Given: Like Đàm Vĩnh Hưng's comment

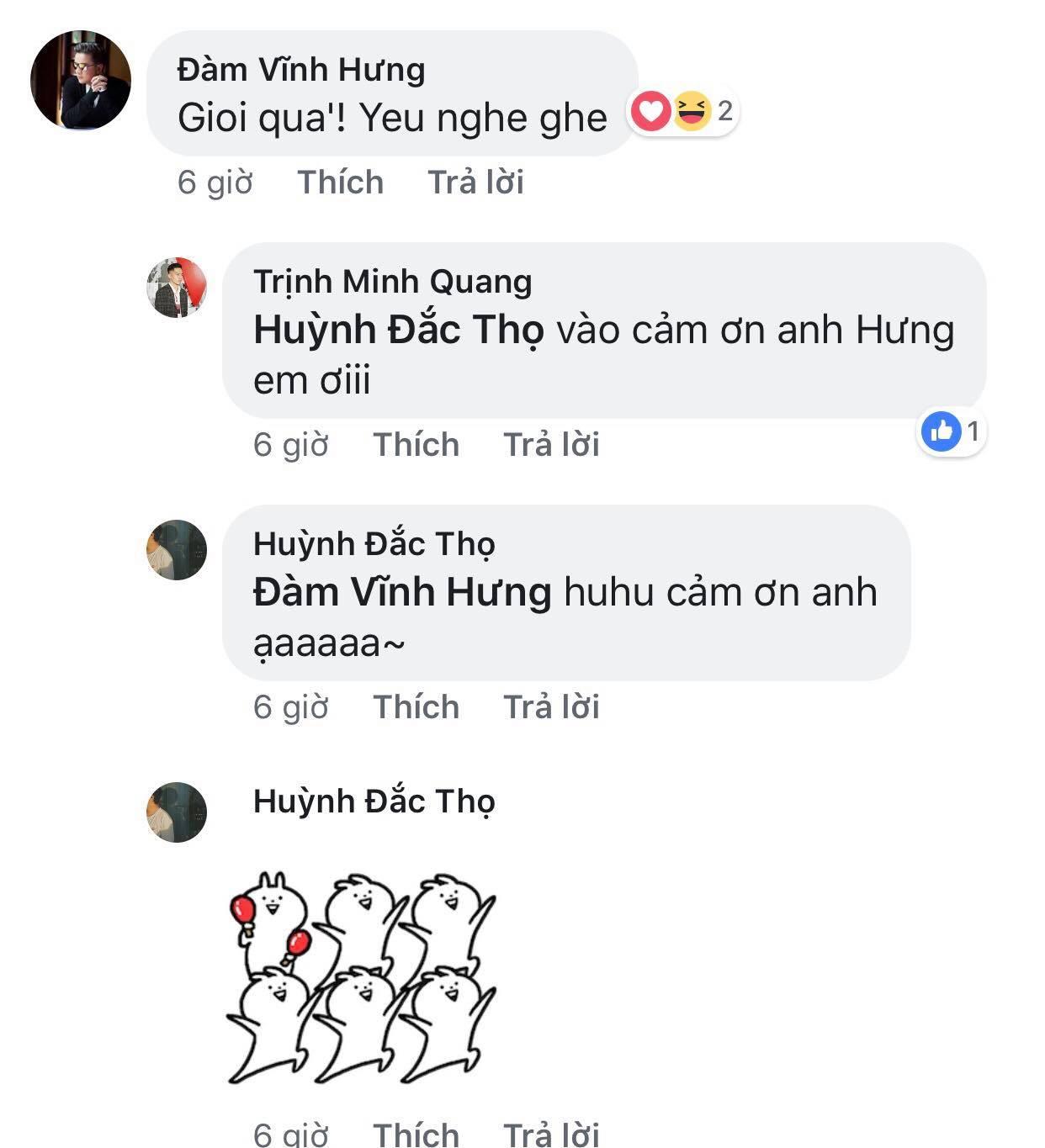Looking at the screenshot, I should pos(340,183).
